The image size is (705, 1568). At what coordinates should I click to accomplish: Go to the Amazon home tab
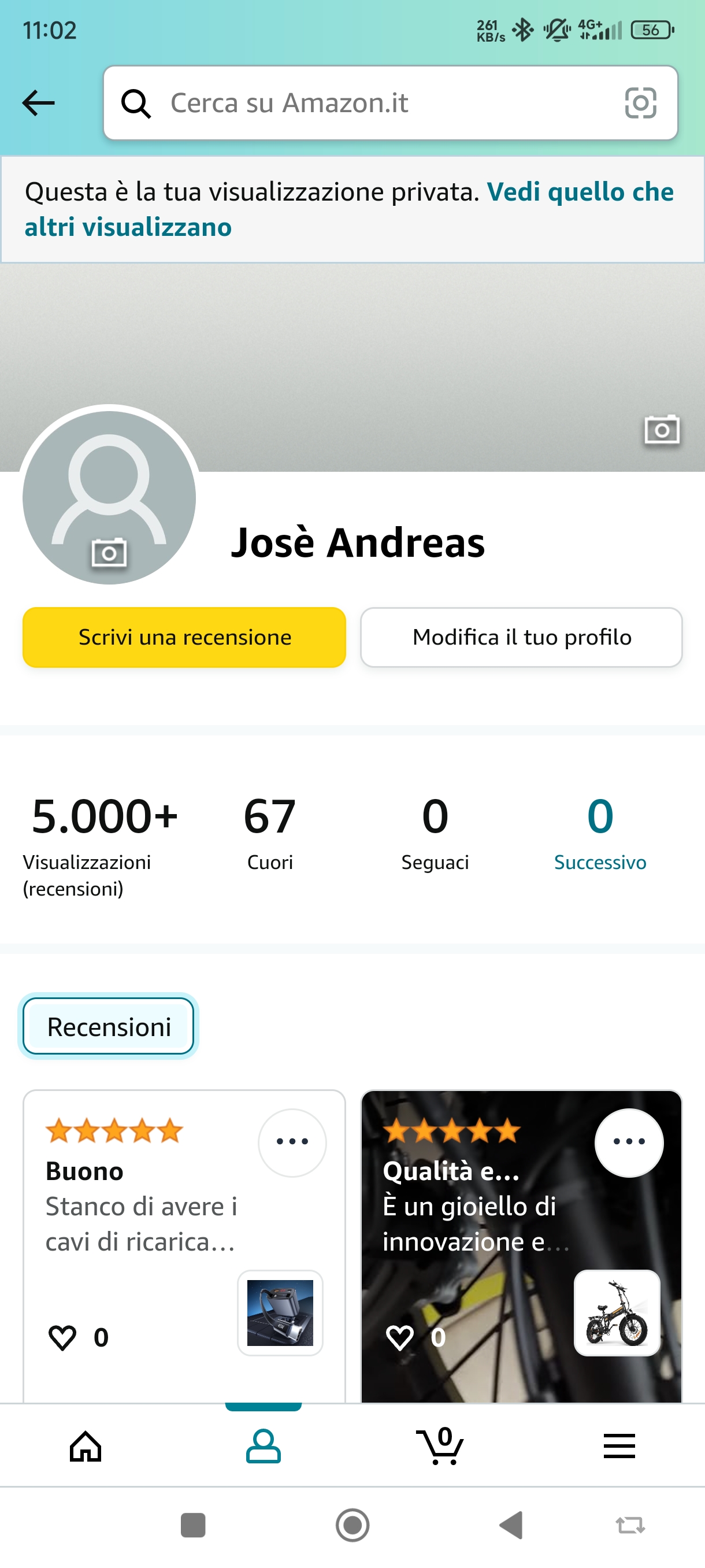pos(86,1446)
